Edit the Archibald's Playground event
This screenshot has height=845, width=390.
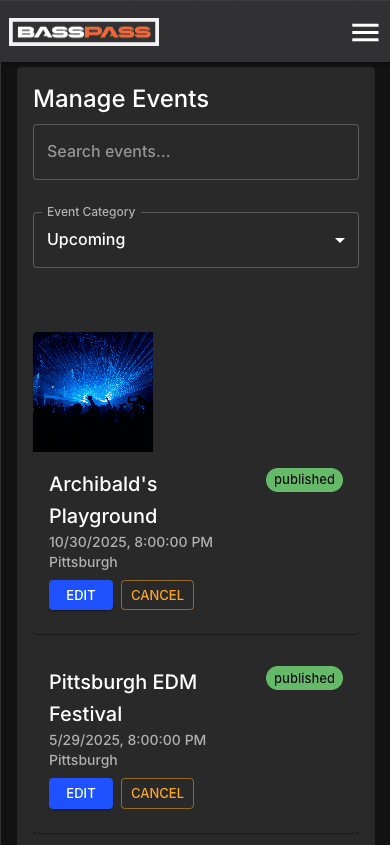coord(81,595)
